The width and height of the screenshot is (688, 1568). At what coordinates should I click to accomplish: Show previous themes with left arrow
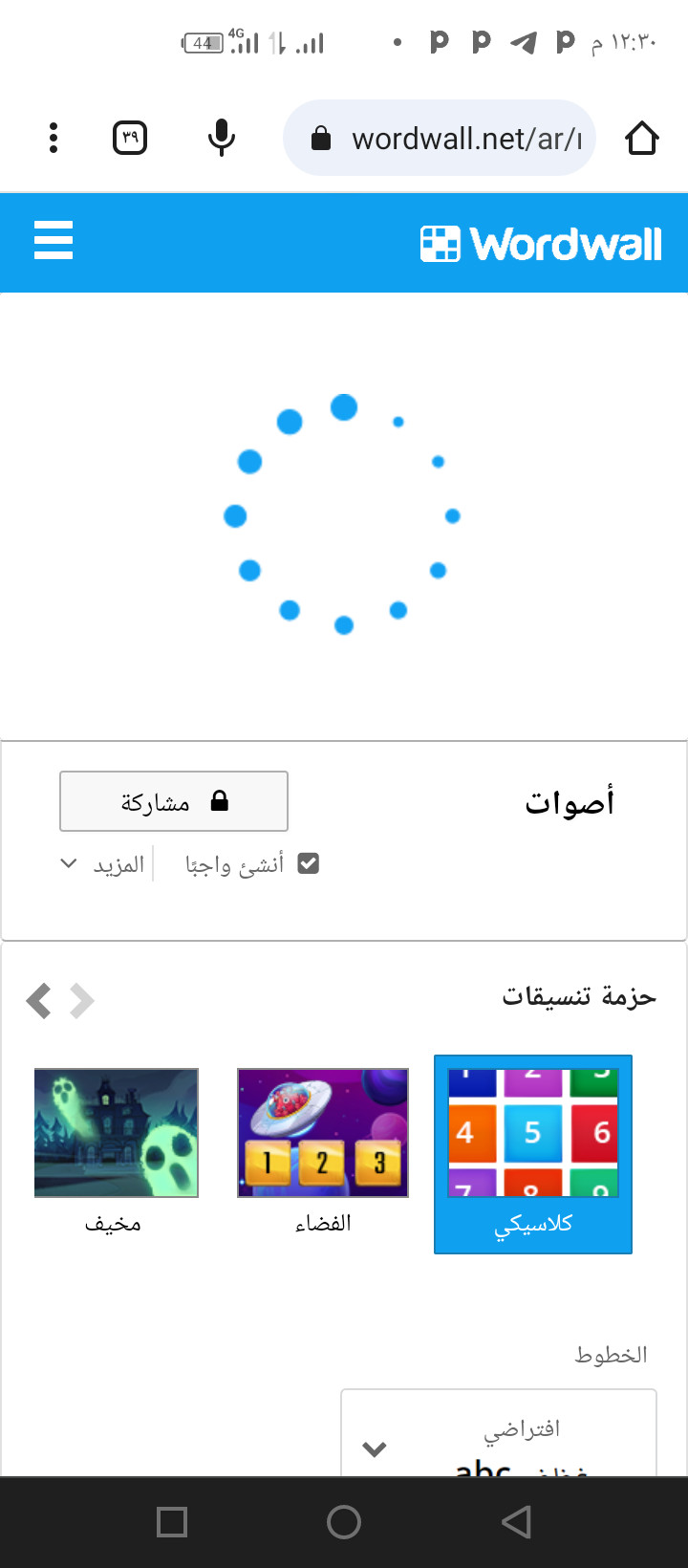(38, 1001)
